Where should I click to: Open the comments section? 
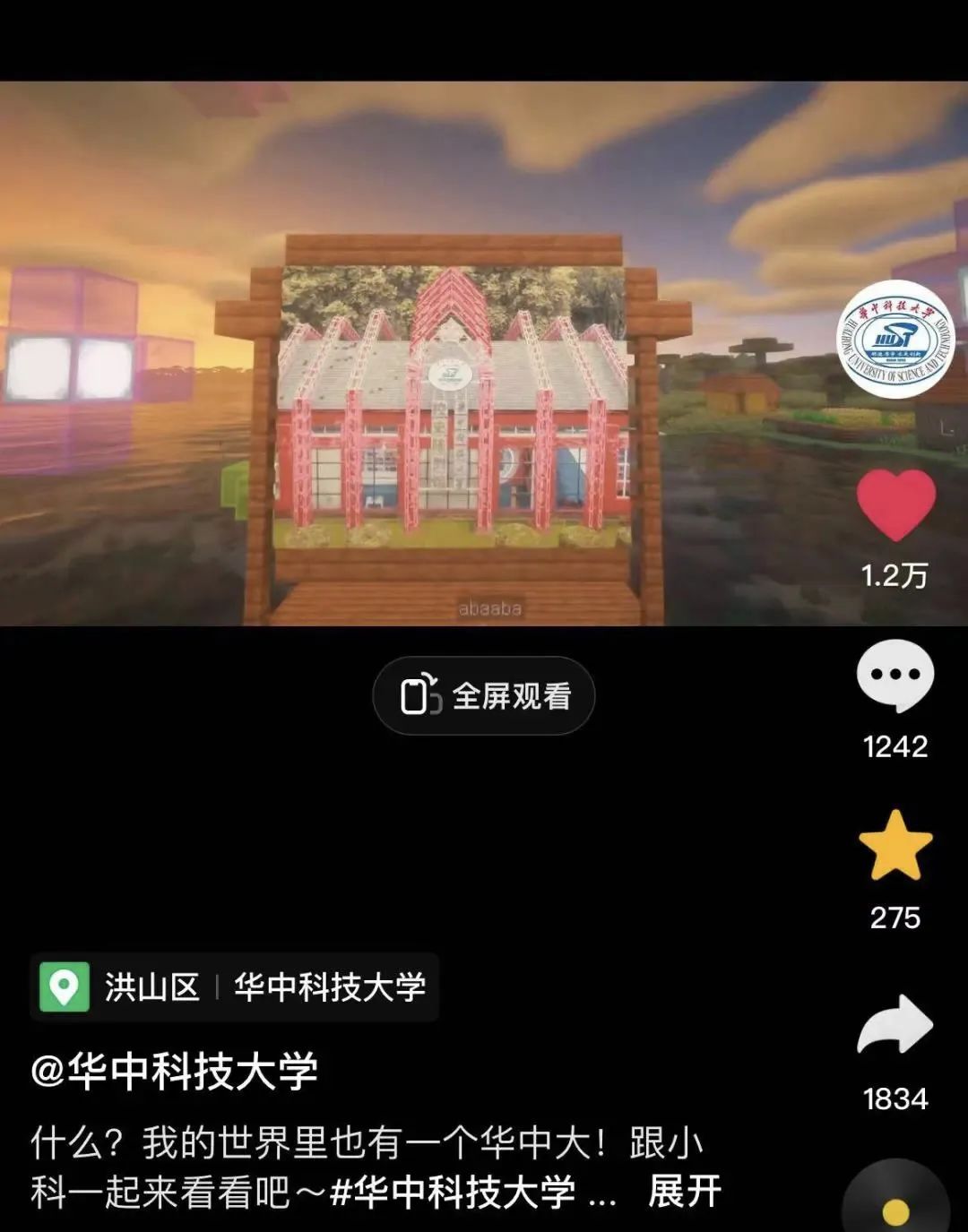point(895,676)
